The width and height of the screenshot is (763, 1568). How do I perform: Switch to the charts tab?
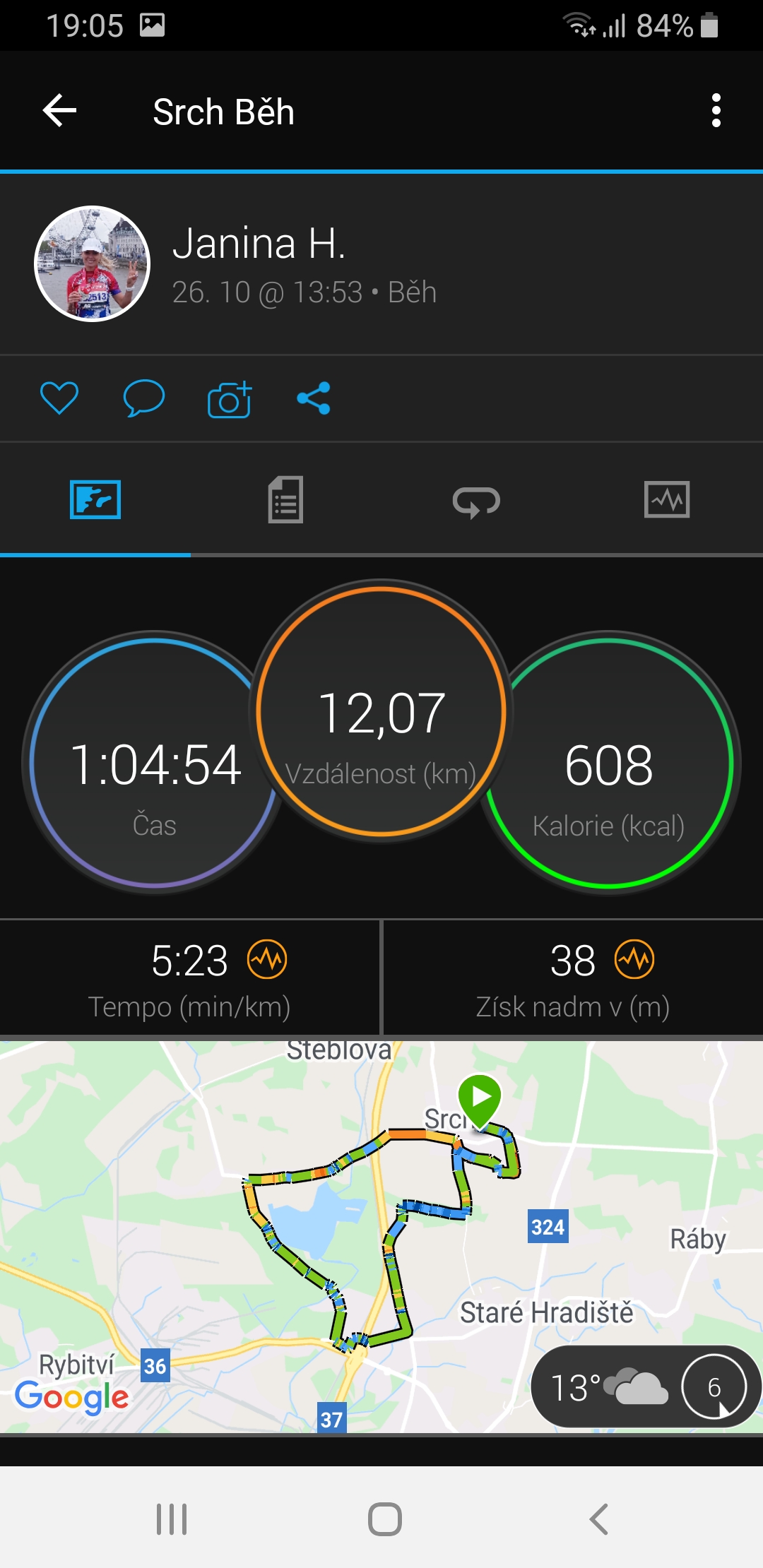point(667,499)
